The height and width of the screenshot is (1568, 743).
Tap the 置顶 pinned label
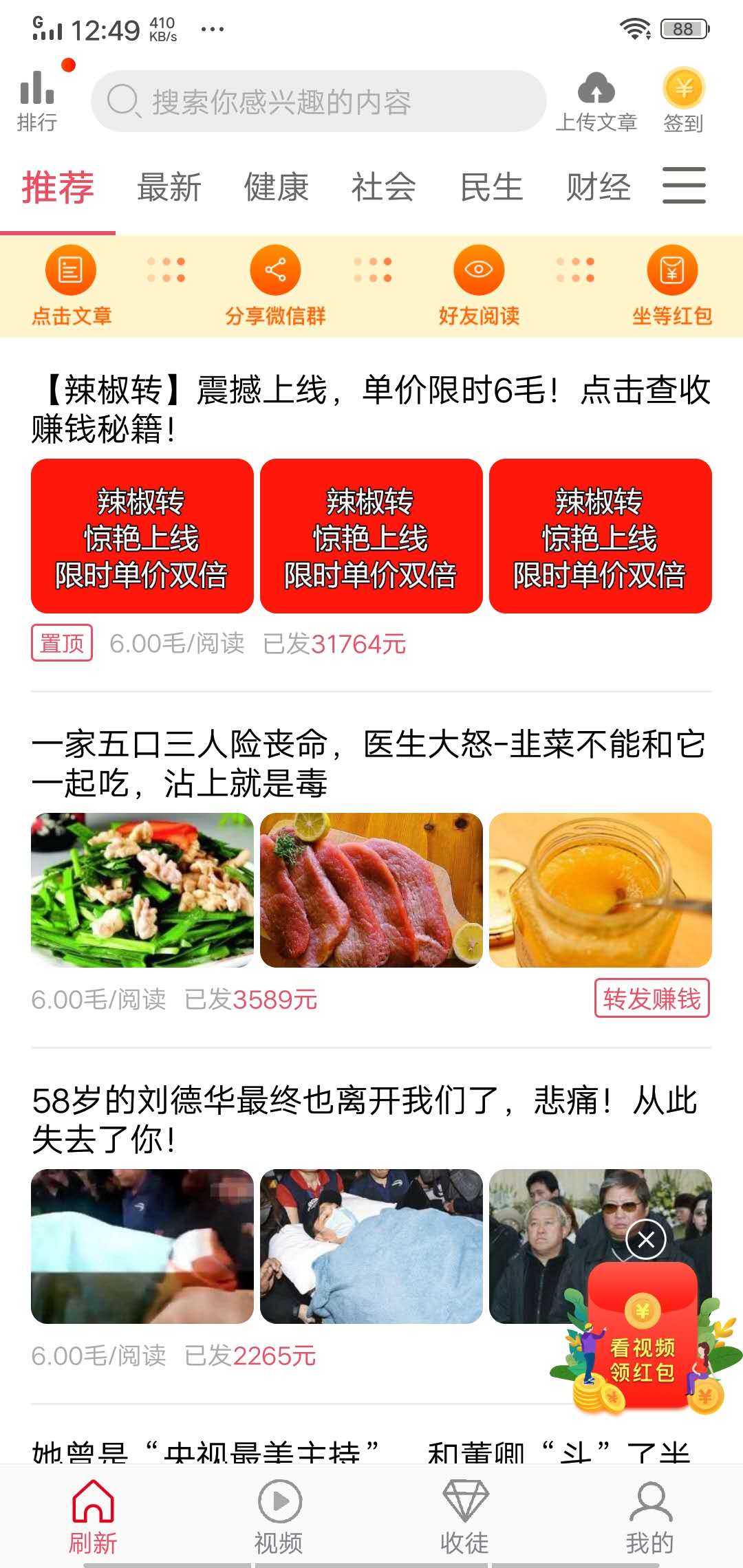pos(61,644)
